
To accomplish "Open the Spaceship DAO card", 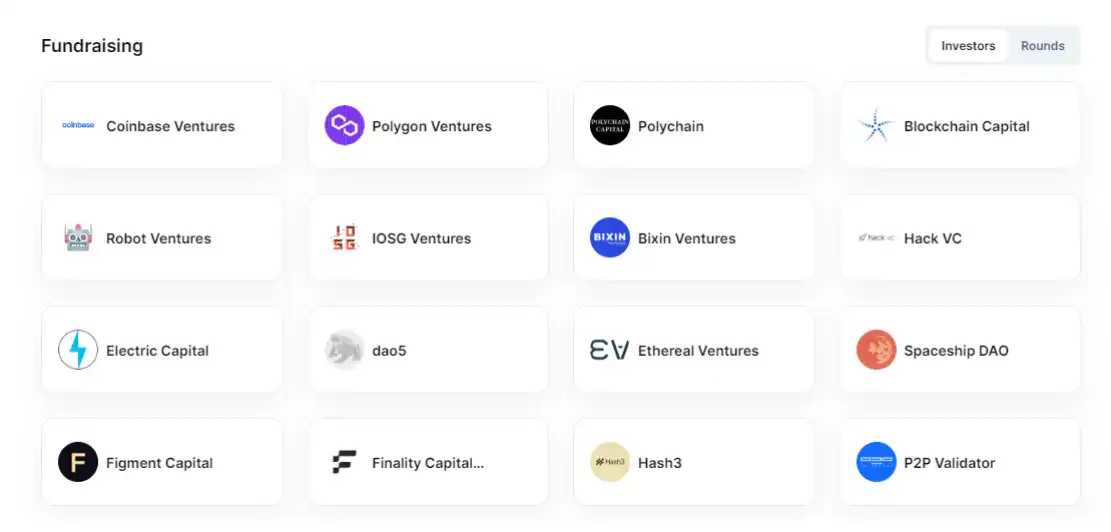I will pyautogui.click(x=960, y=351).
